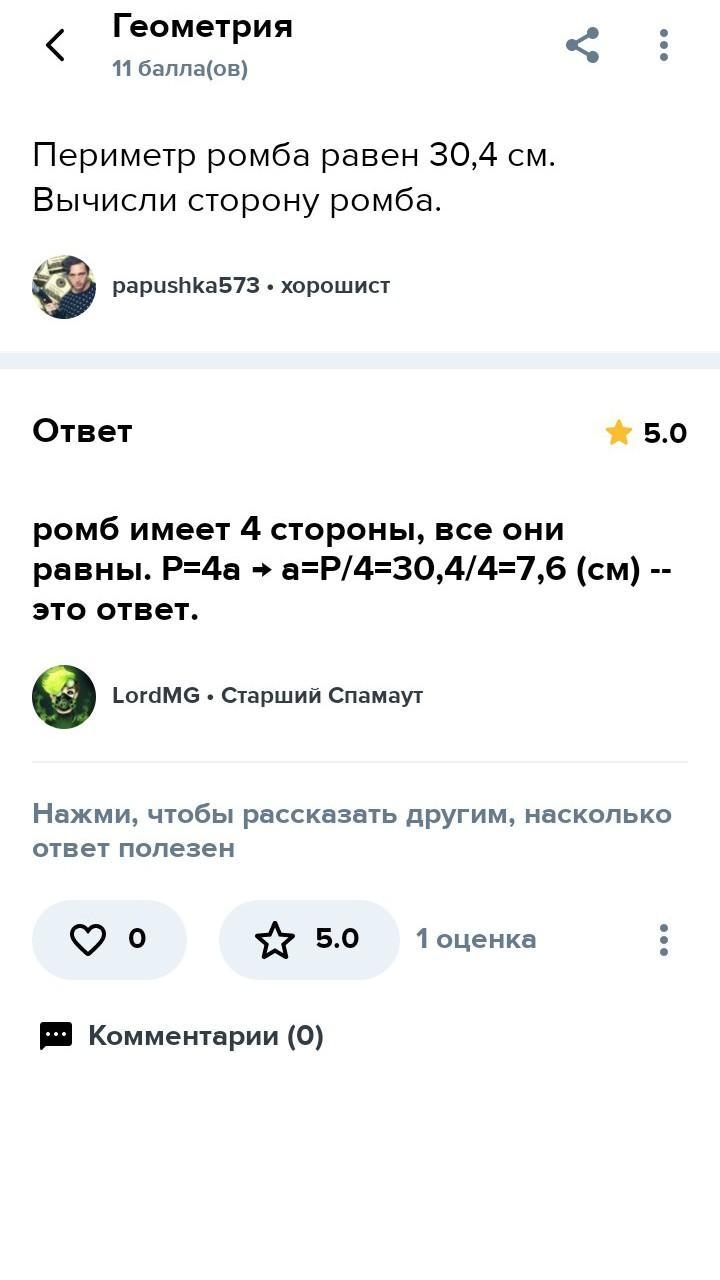The image size is (720, 1280).
Task: Rate the answer with the star button
Action: click(308, 939)
